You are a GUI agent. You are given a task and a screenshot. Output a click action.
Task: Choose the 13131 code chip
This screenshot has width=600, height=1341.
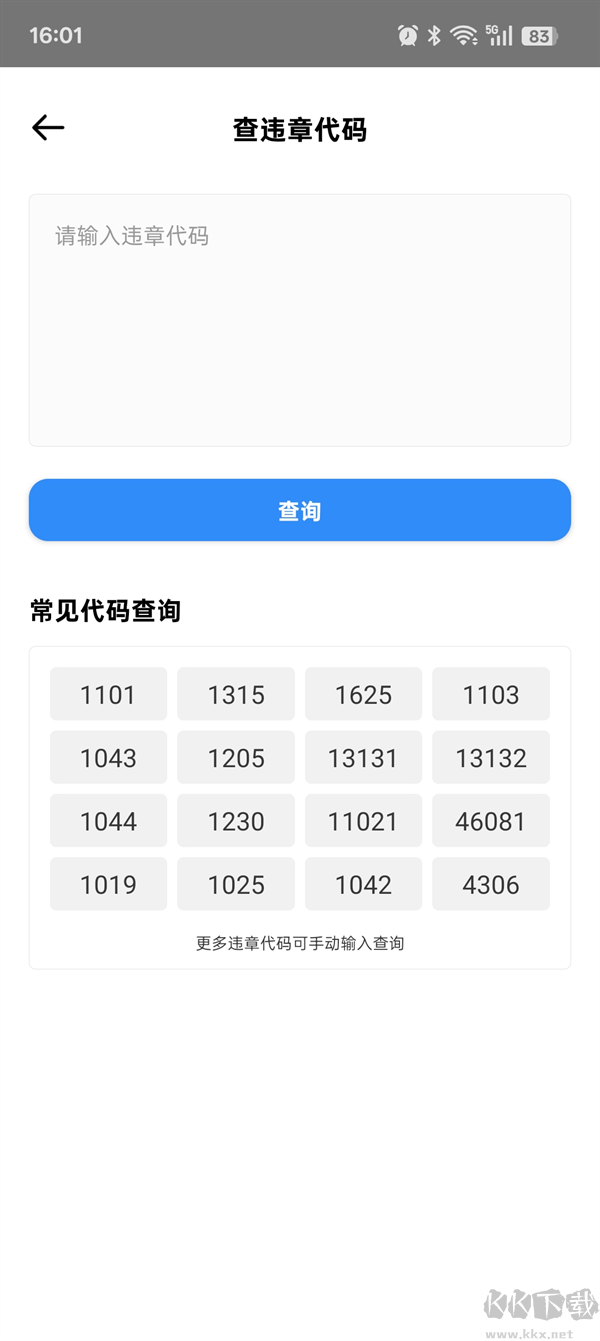click(363, 757)
